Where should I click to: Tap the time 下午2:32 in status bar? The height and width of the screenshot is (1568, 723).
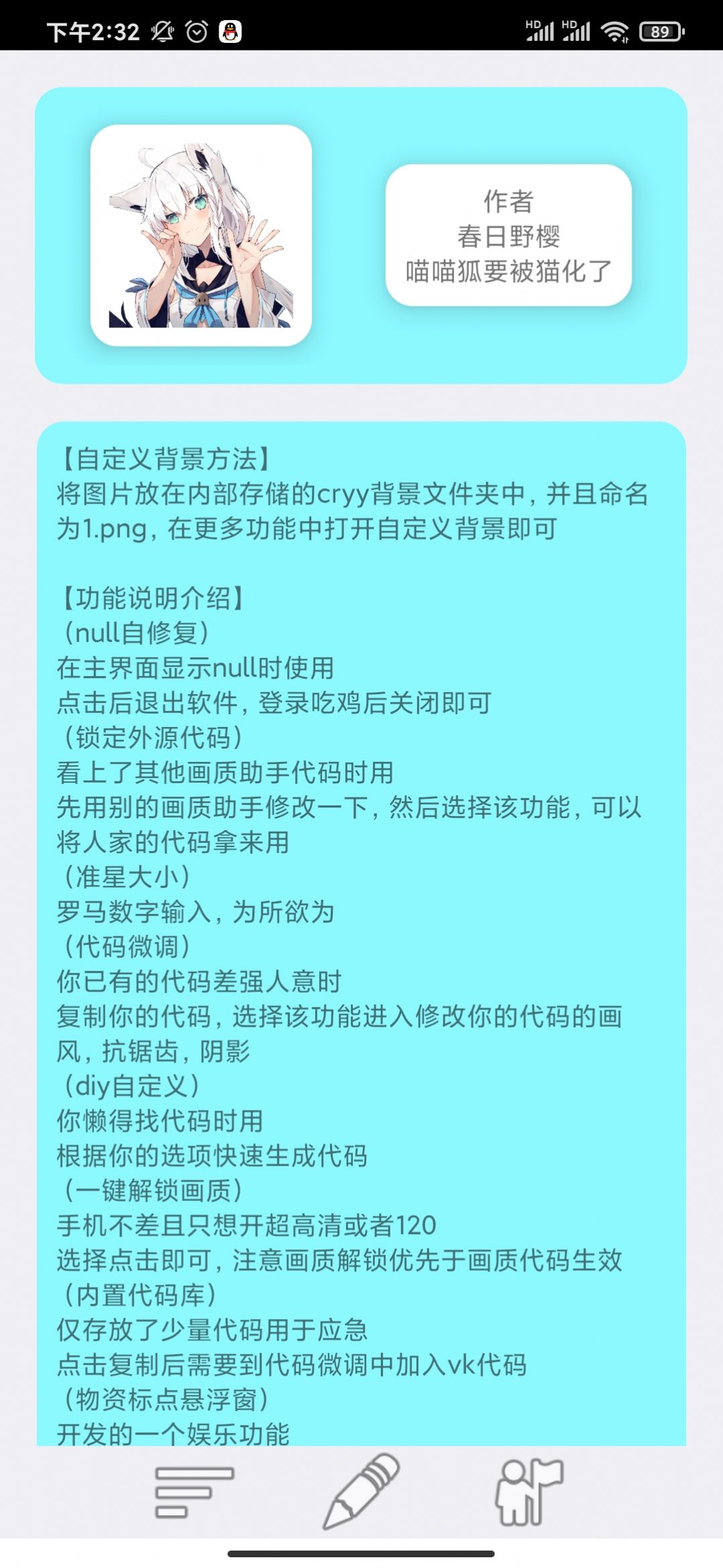(91, 29)
